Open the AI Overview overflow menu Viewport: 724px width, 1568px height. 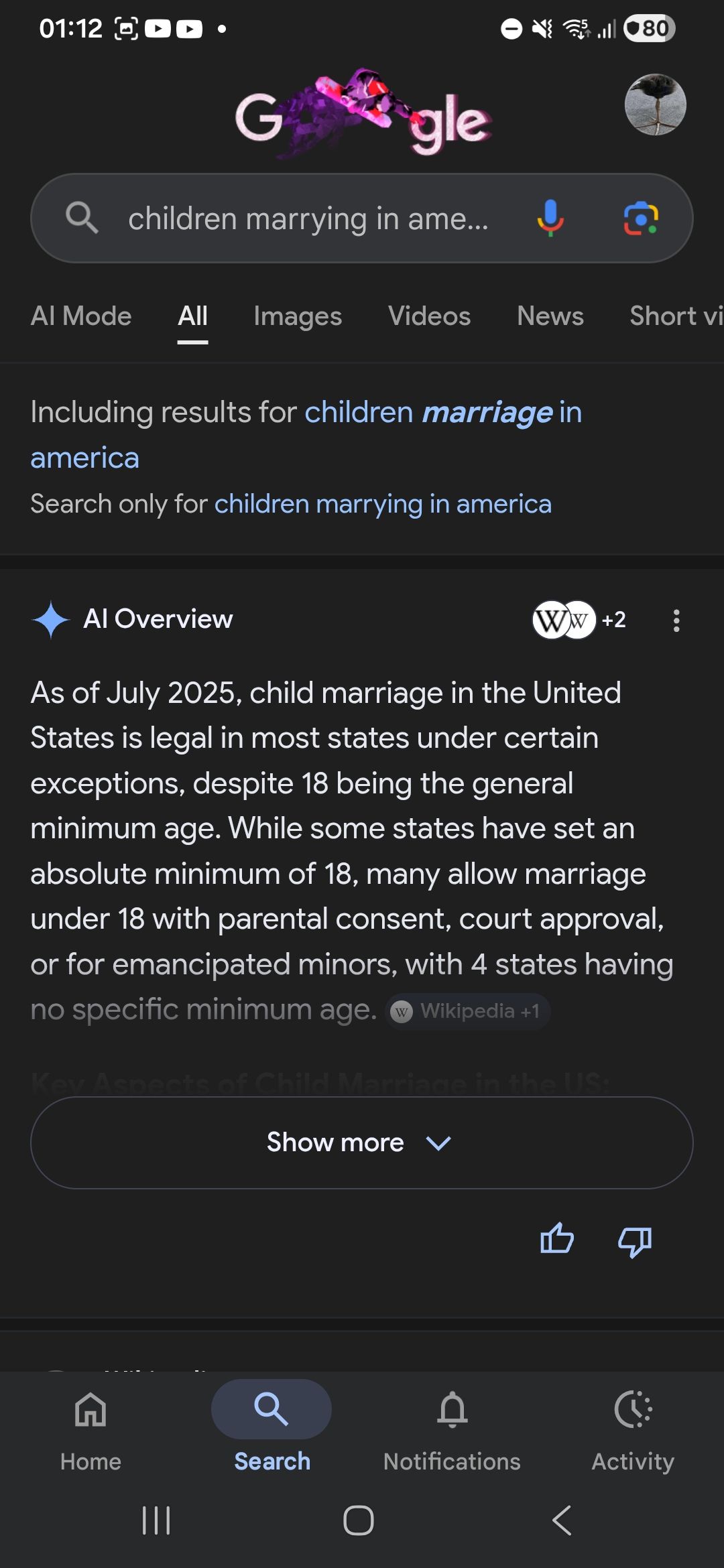[676, 620]
